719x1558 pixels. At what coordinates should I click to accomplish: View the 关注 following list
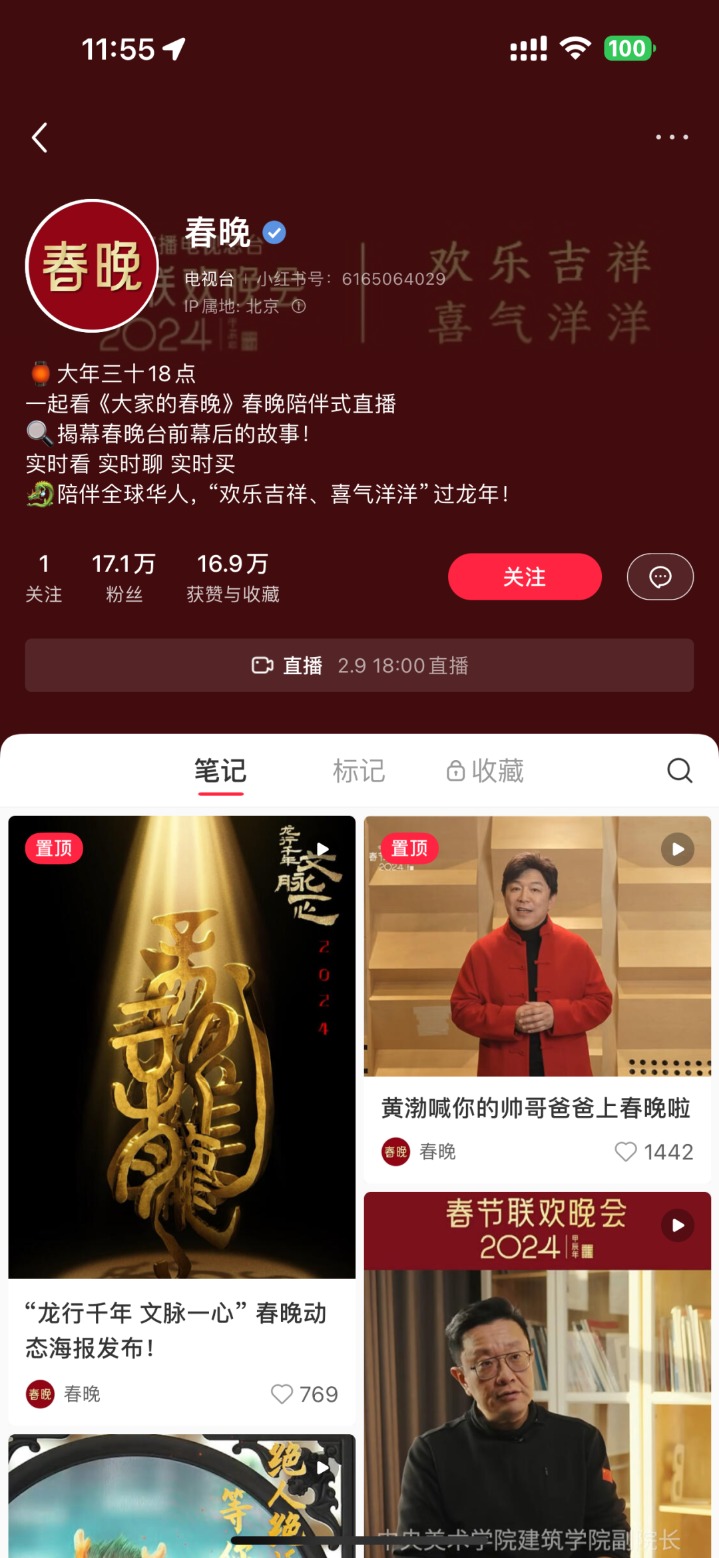coord(43,577)
